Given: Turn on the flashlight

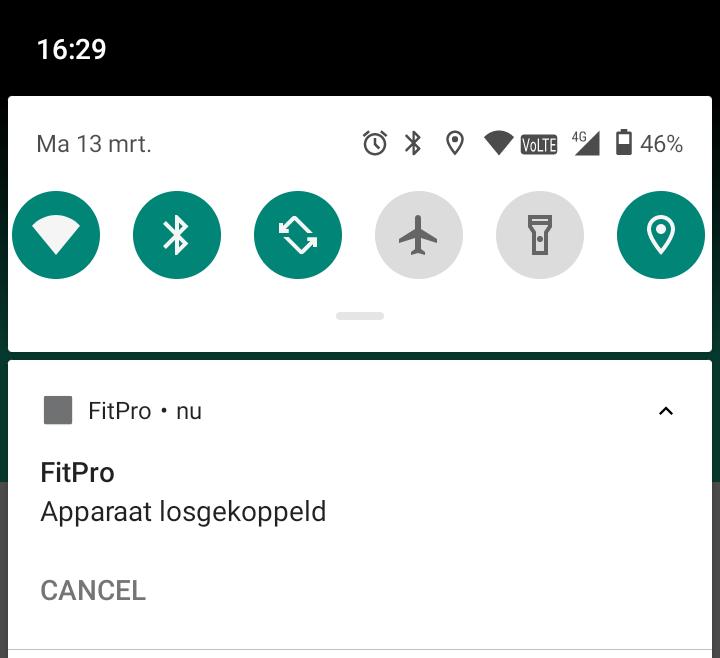Looking at the screenshot, I should coord(540,235).
